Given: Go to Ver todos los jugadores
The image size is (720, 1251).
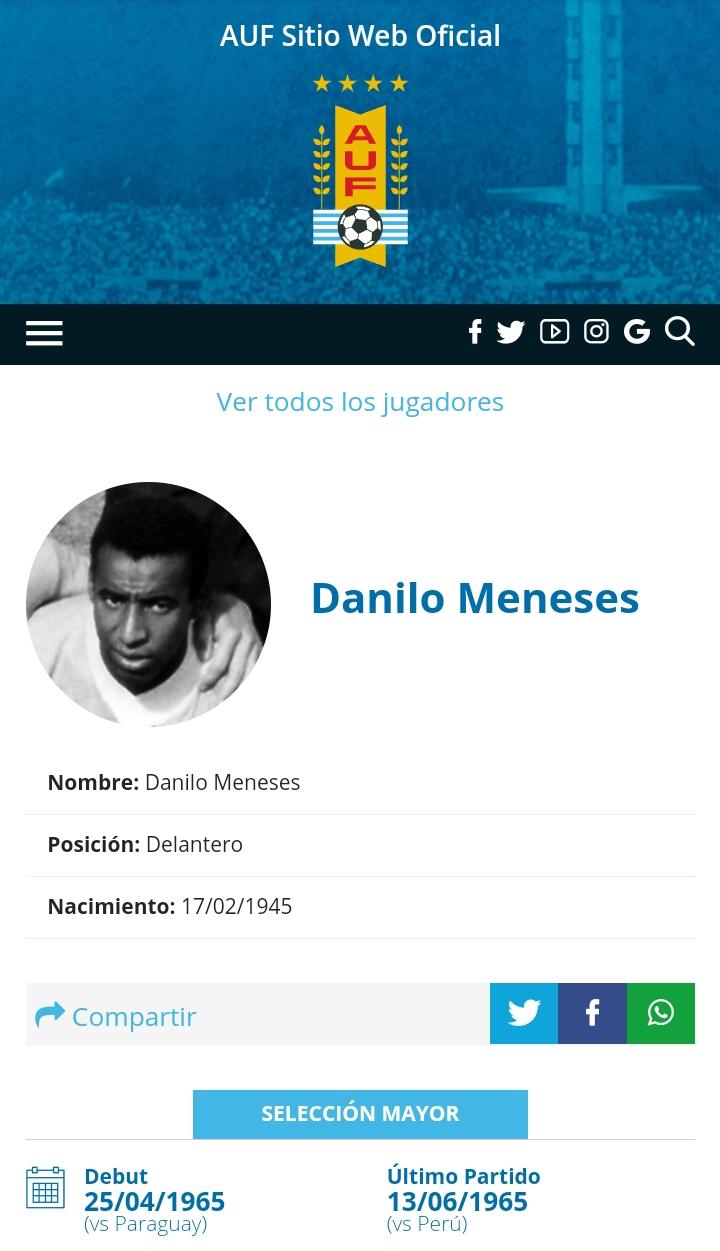Looking at the screenshot, I should [360, 401].
